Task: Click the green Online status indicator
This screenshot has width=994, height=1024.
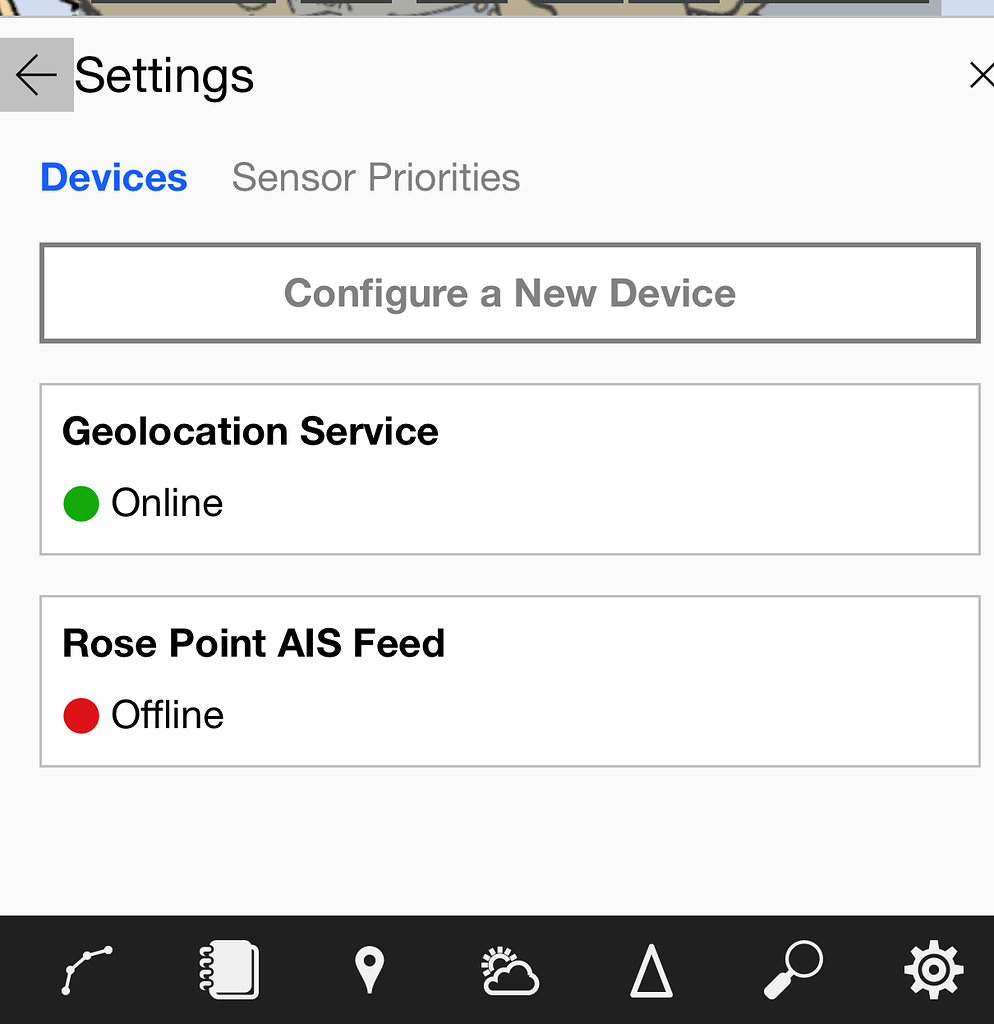Action: tap(81, 503)
